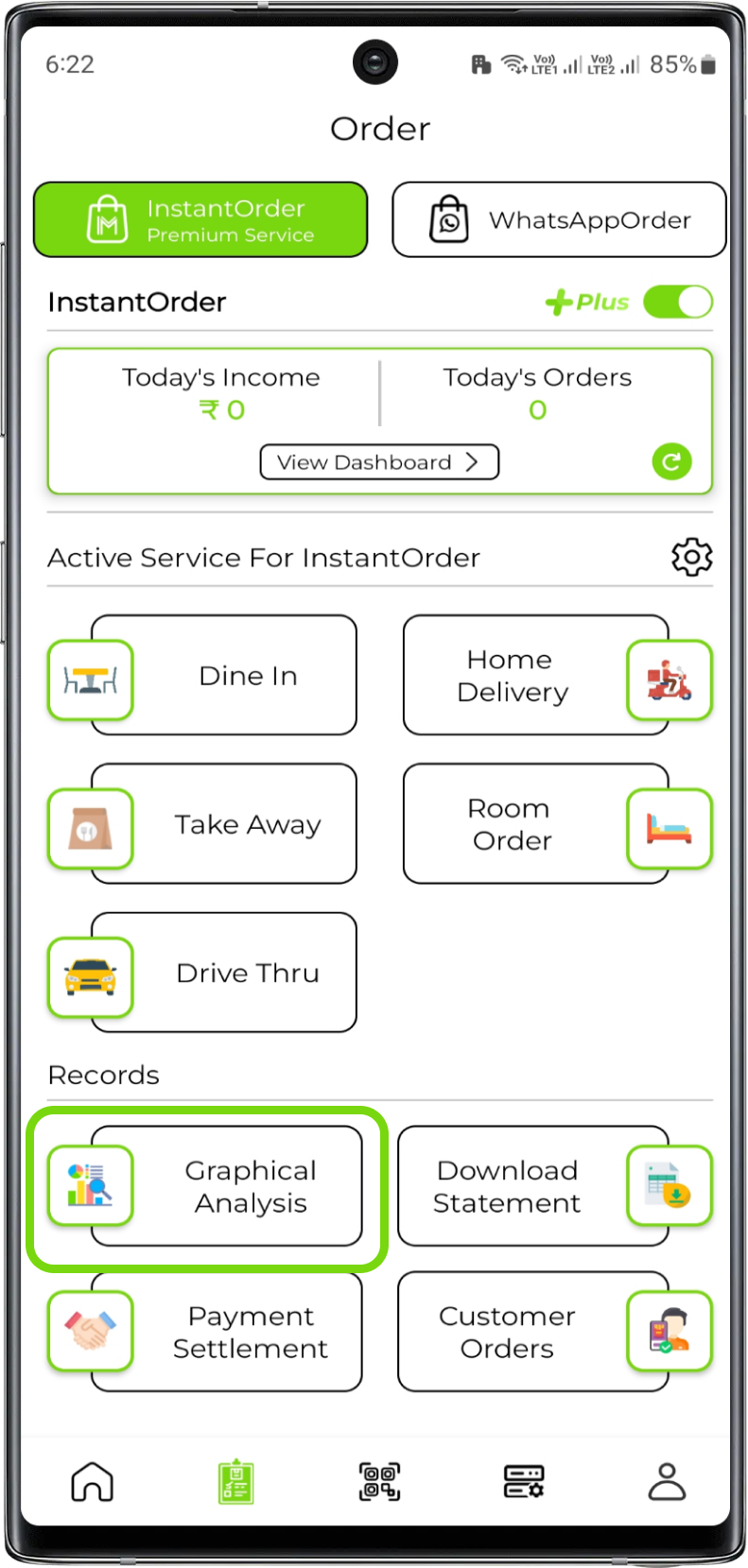Open the Dine In service
The image size is (748, 1568).
pyautogui.click(x=224, y=676)
